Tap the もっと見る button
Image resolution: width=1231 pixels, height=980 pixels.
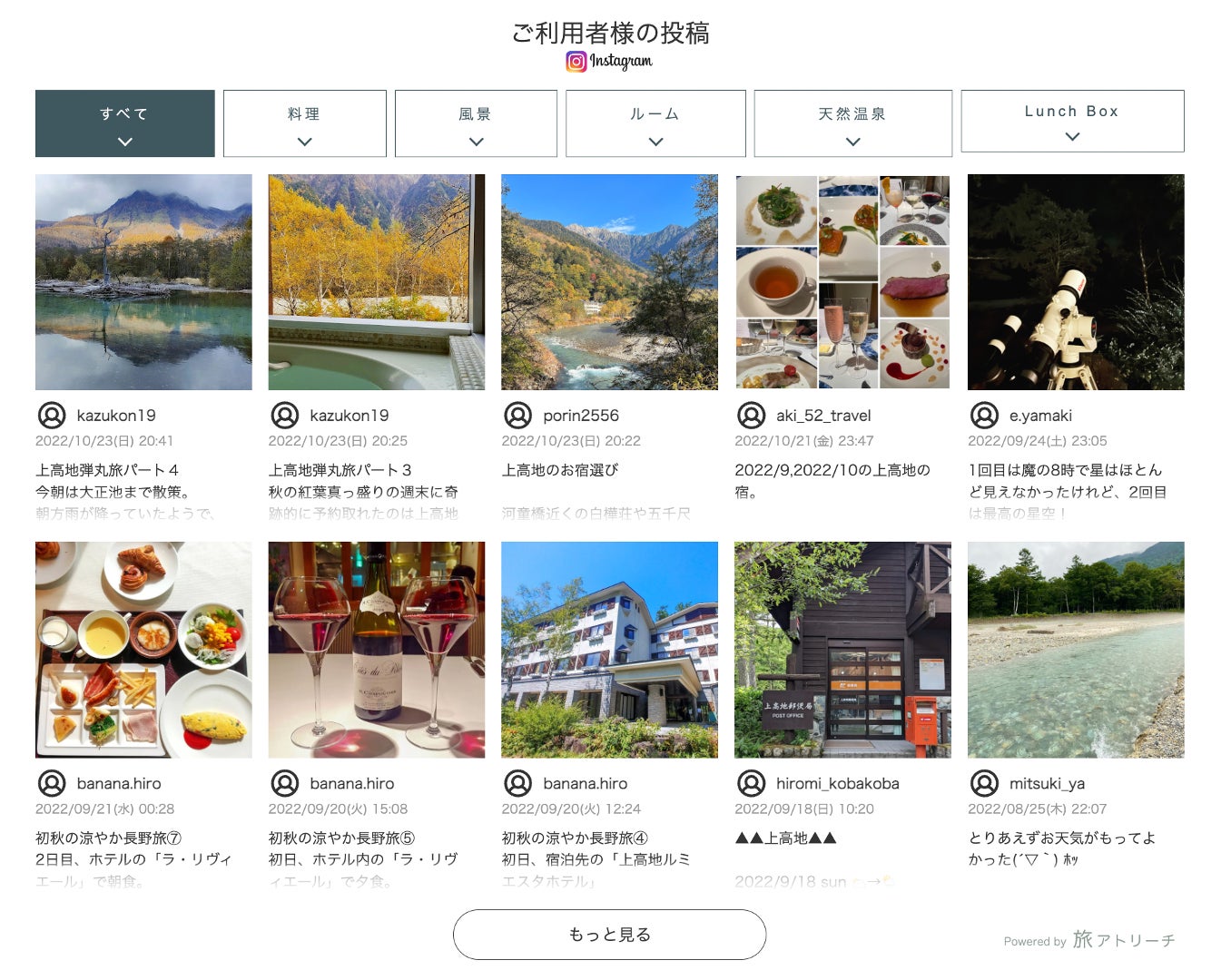[x=609, y=935]
